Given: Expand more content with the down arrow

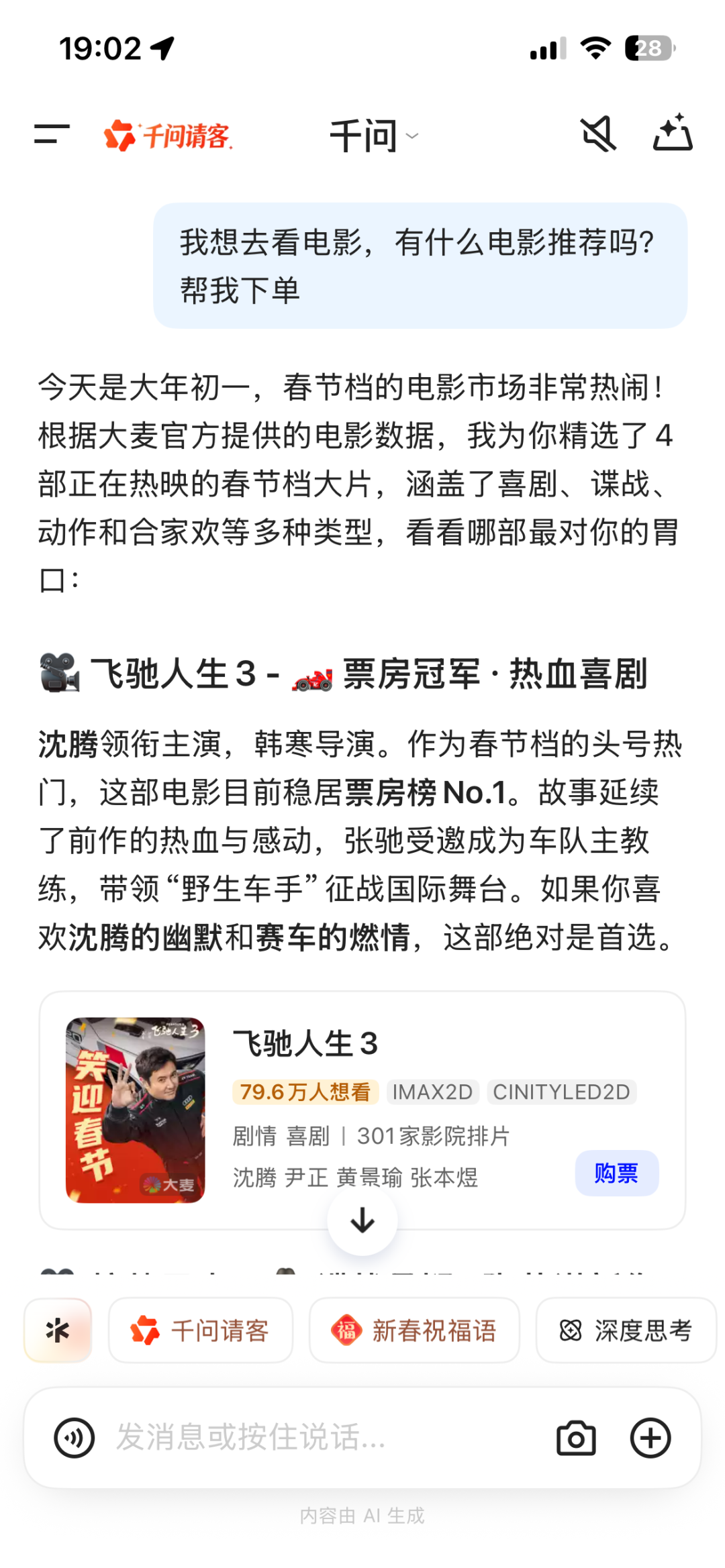Looking at the screenshot, I should coord(362,1220).
